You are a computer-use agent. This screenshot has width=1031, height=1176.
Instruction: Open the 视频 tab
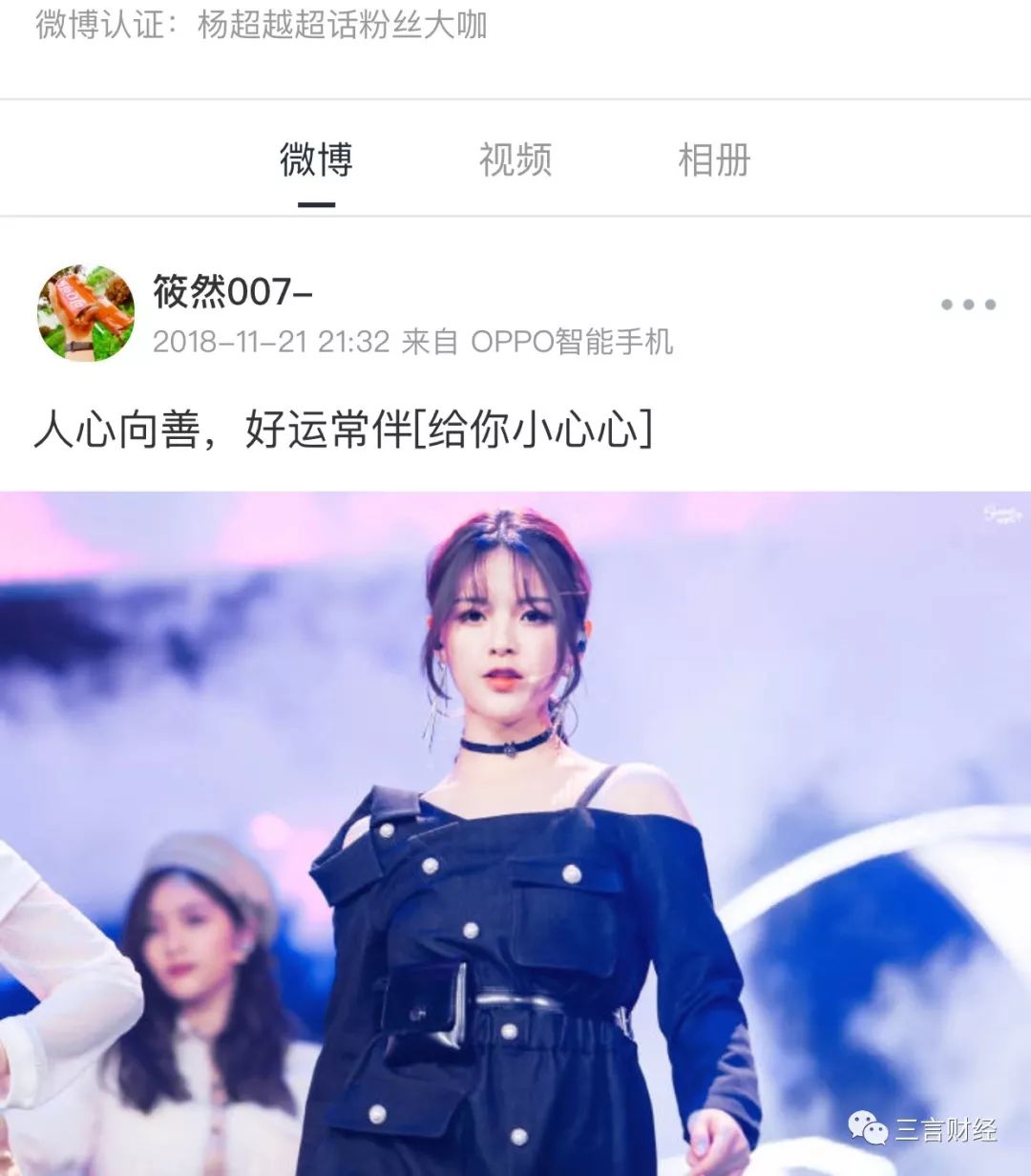coord(515,160)
